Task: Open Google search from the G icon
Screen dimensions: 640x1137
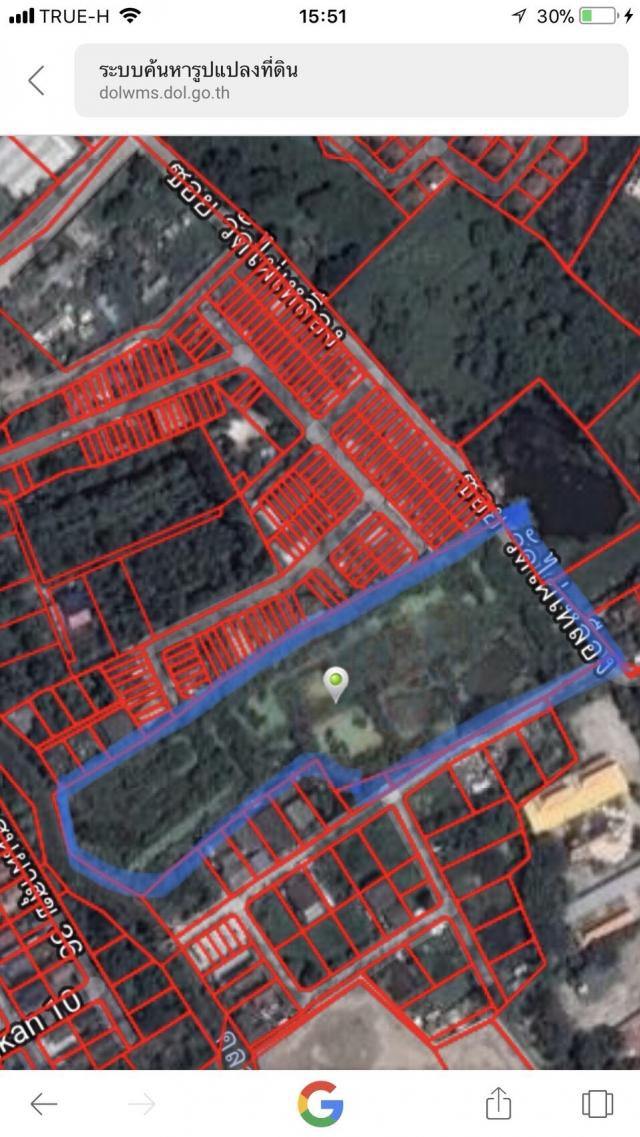Action: click(320, 1104)
